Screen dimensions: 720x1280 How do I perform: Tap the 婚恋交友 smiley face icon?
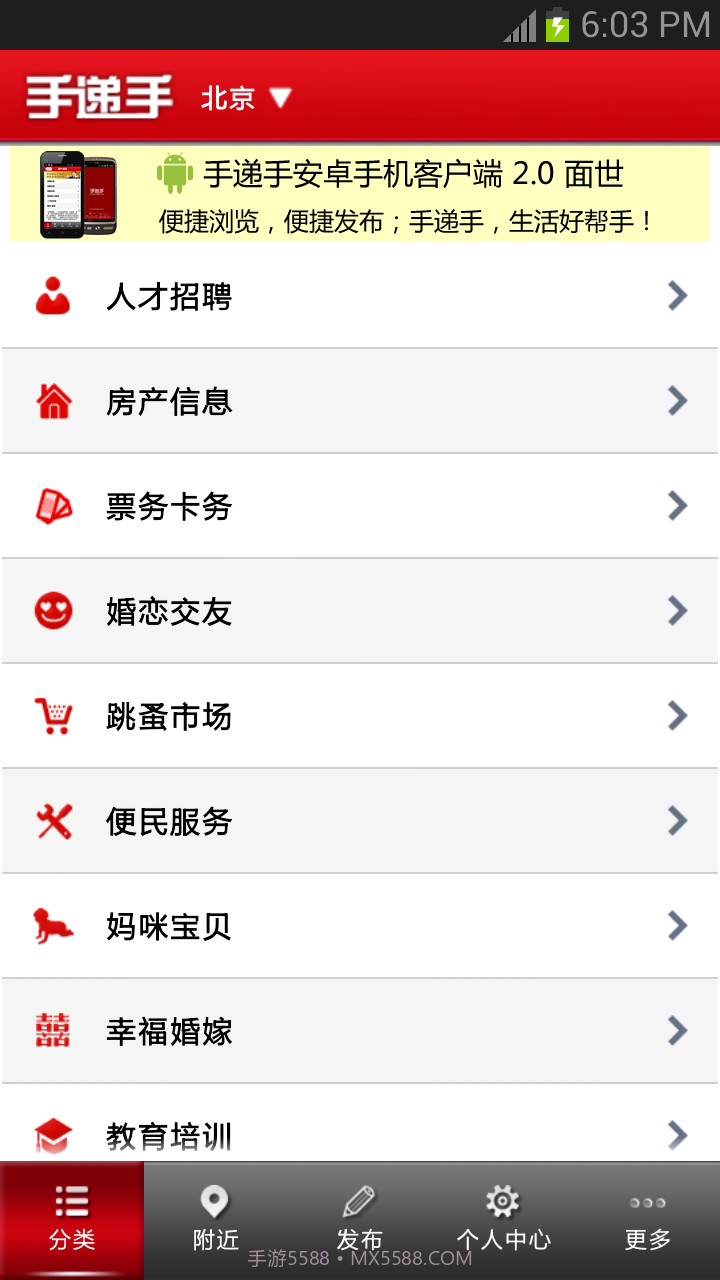(x=53, y=611)
